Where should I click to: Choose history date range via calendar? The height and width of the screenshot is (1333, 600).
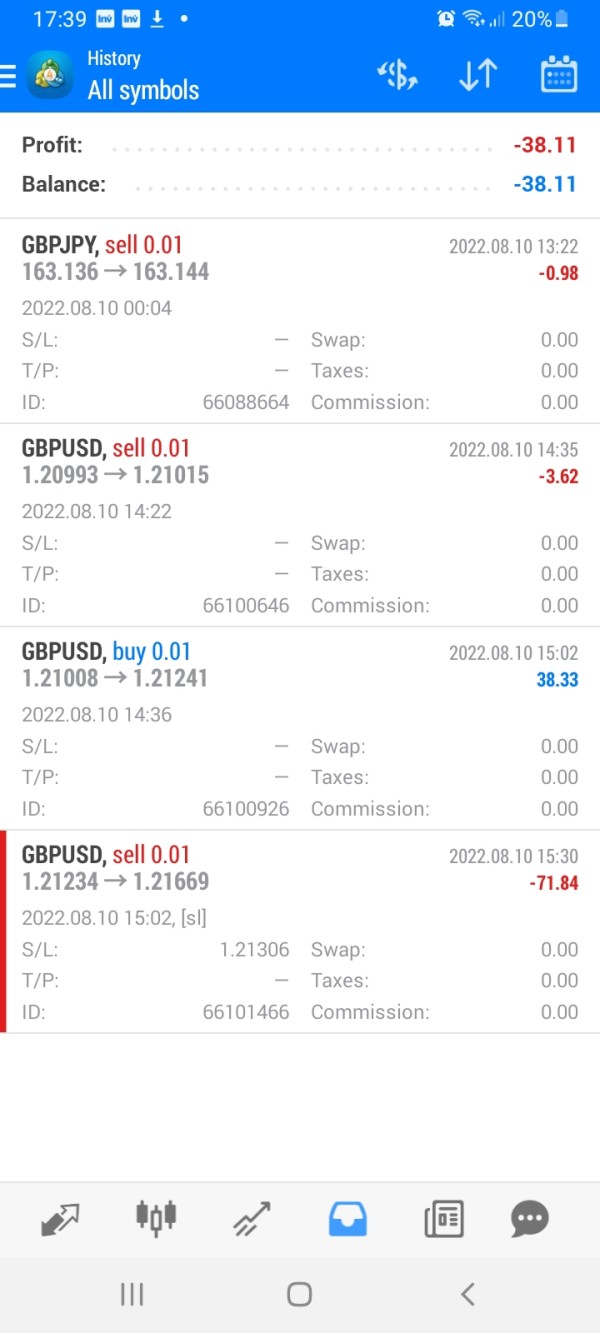pos(558,76)
